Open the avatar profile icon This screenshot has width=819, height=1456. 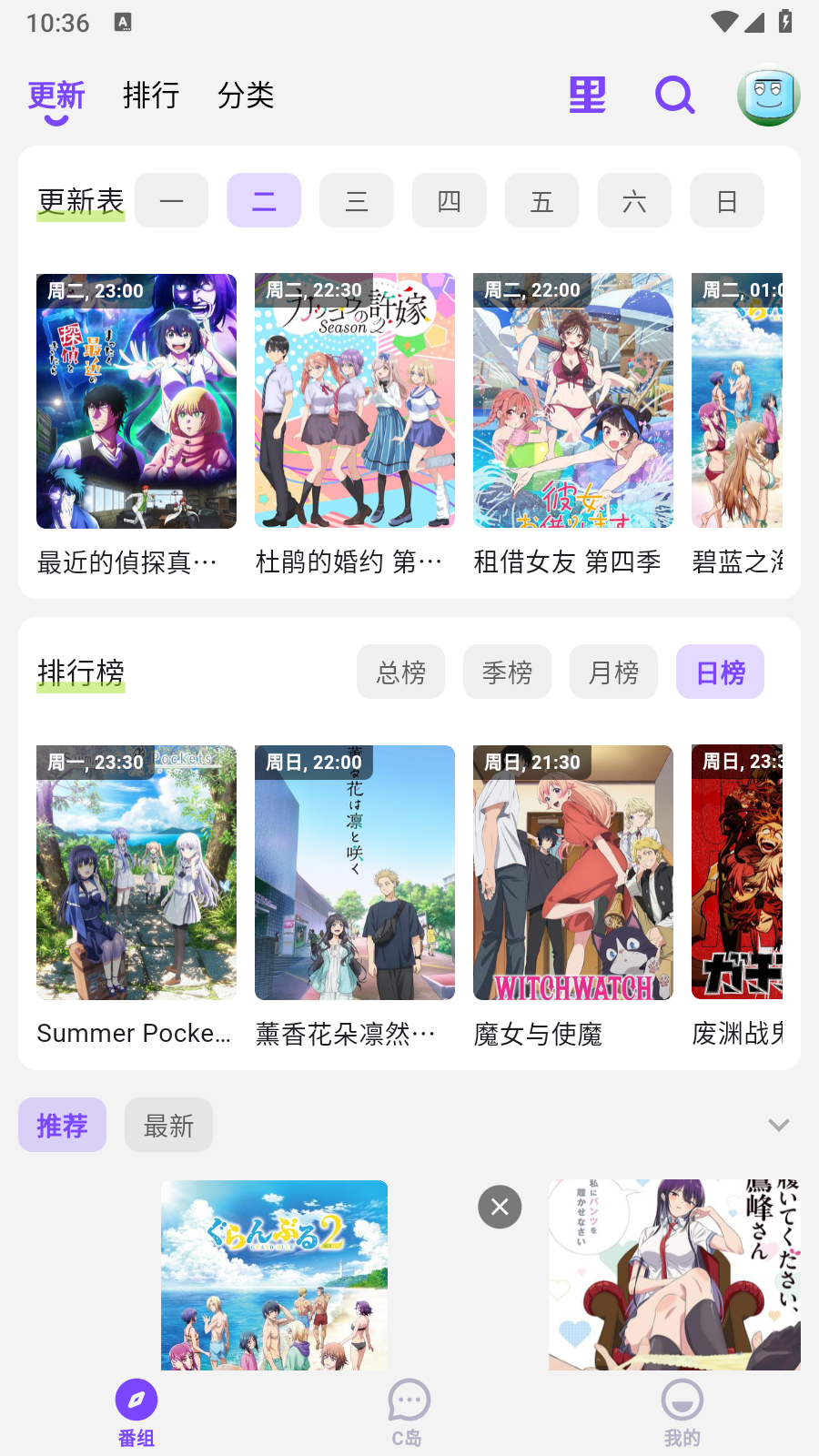[x=768, y=95]
